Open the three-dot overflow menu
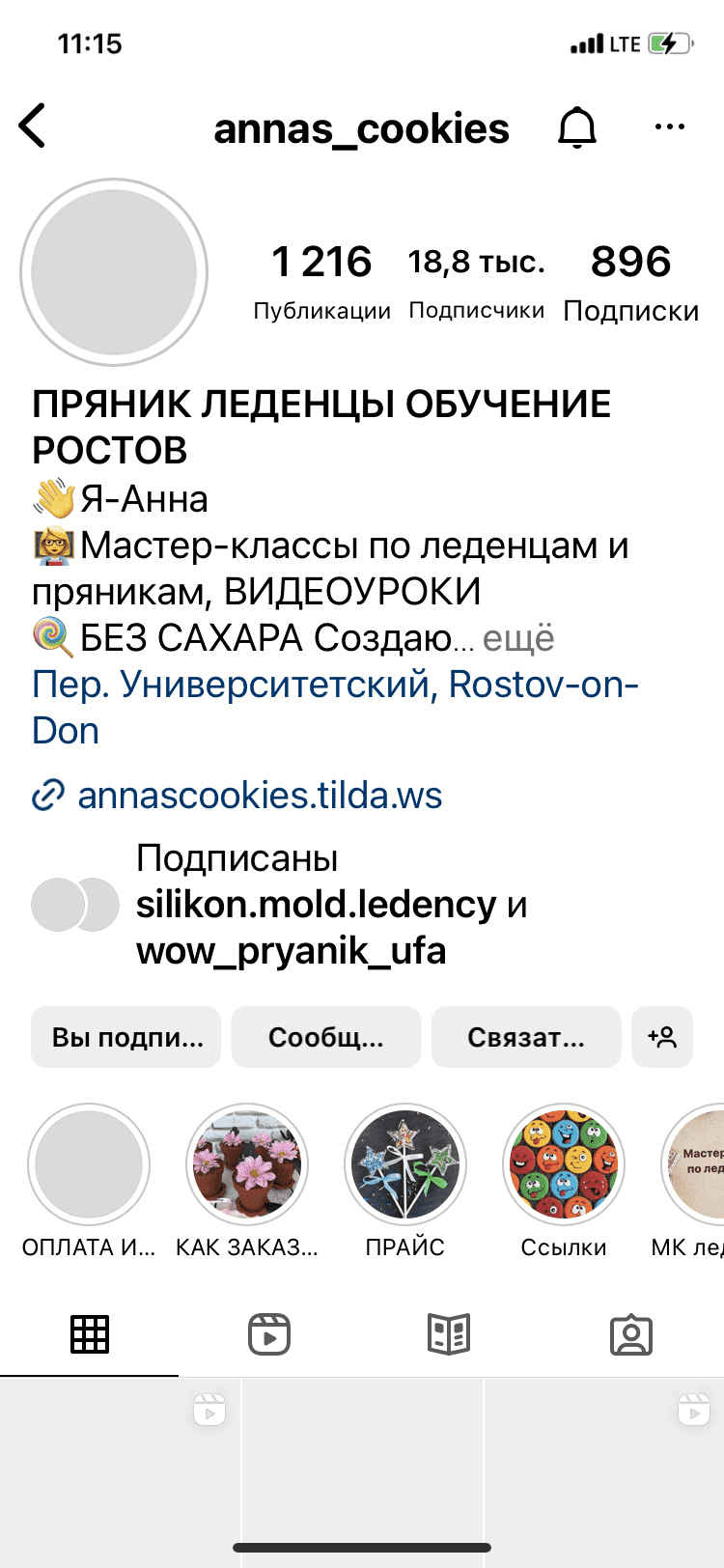 coord(669,127)
